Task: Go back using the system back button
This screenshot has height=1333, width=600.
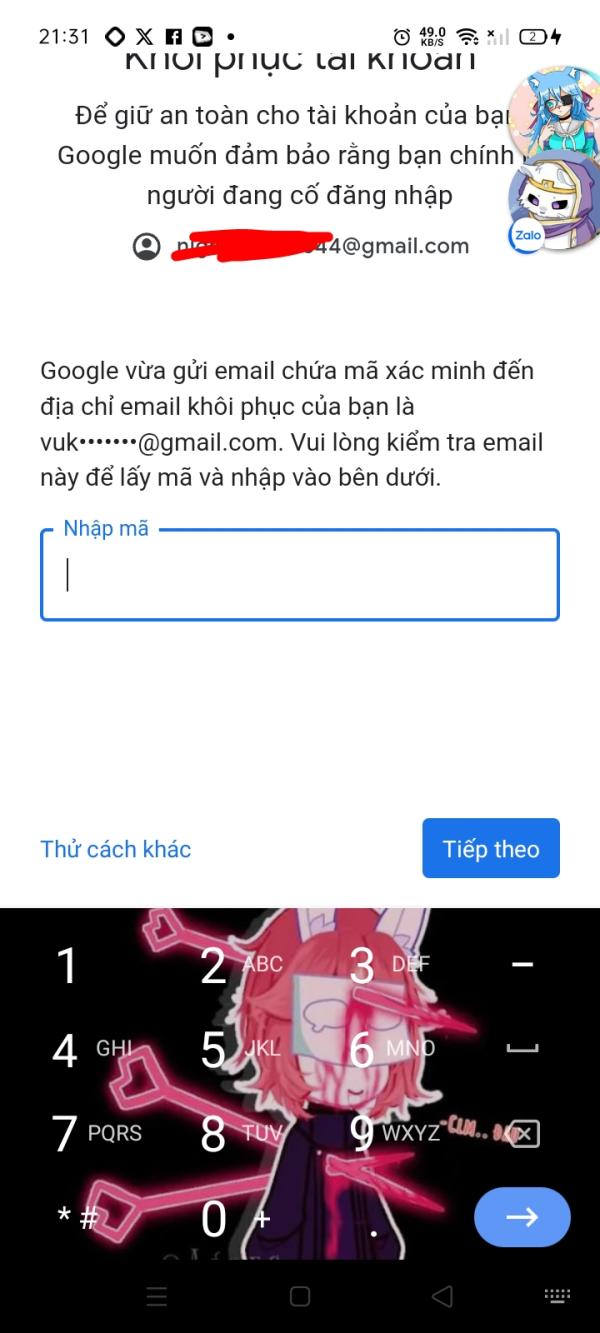Action: click(442, 1296)
